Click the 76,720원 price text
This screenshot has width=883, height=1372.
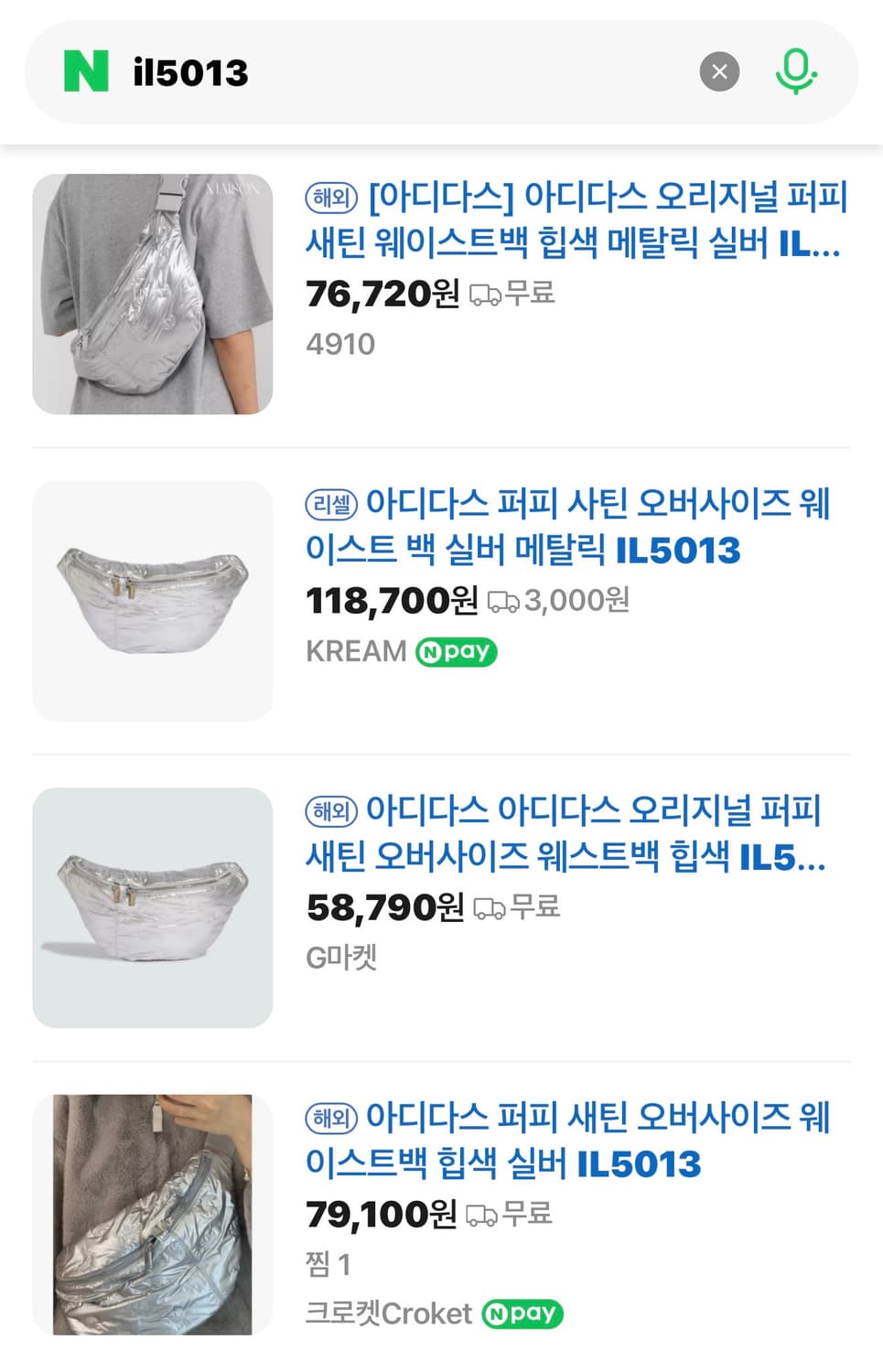tap(378, 293)
